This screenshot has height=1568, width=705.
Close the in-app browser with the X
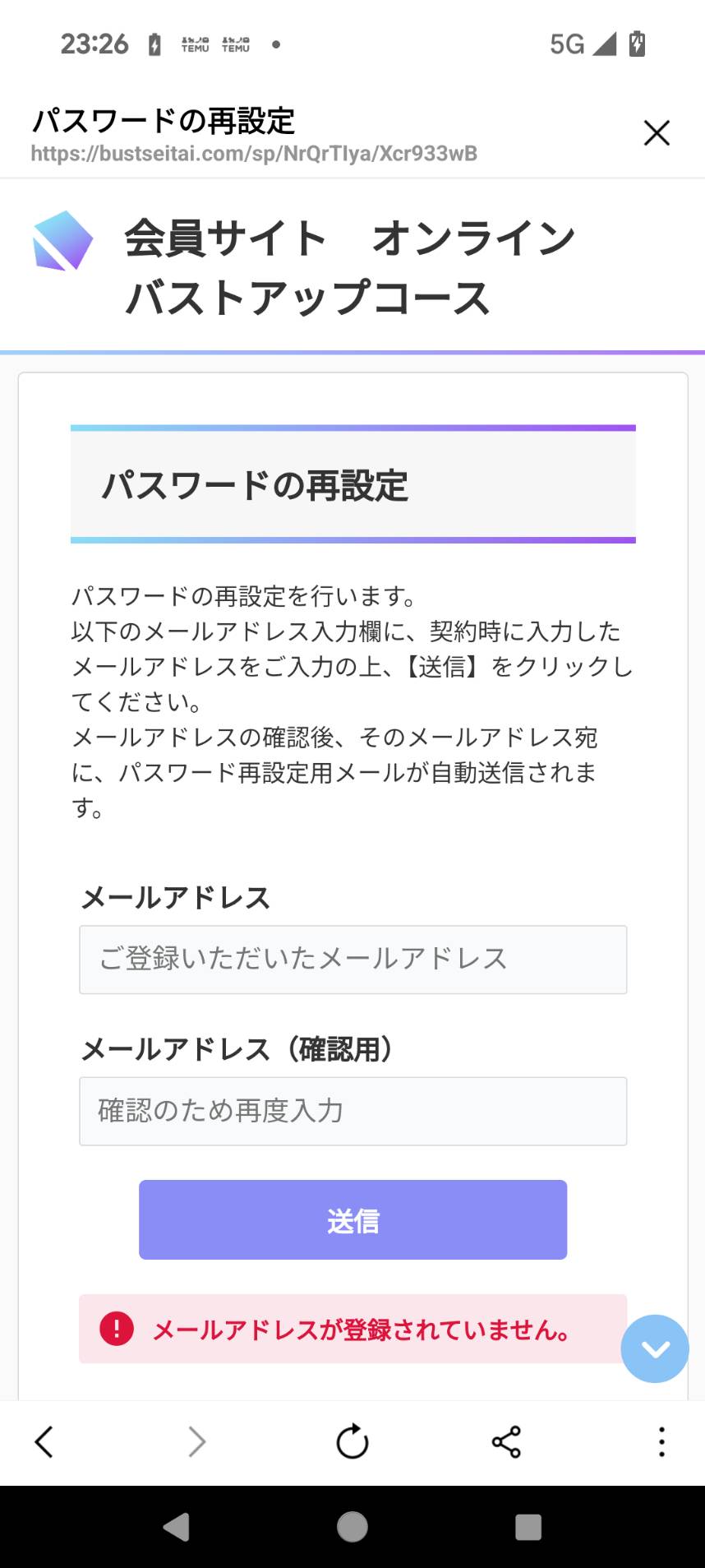[657, 133]
